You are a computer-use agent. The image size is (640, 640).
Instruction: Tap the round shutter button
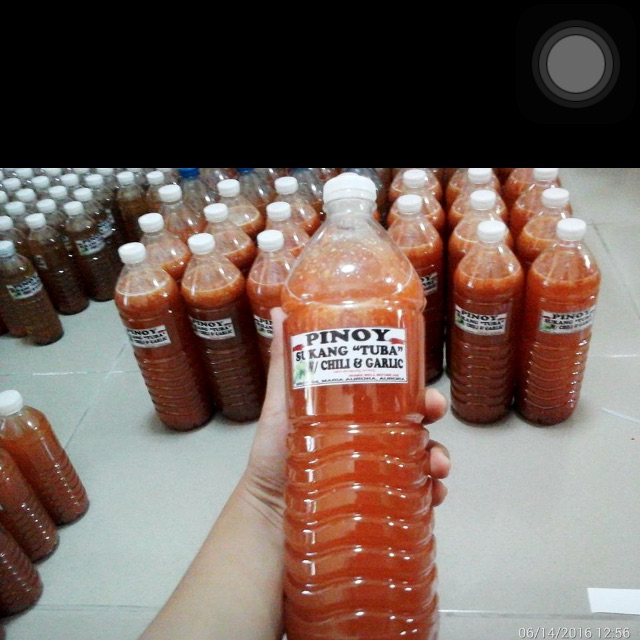pyautogui.click(x=576, y=64)
